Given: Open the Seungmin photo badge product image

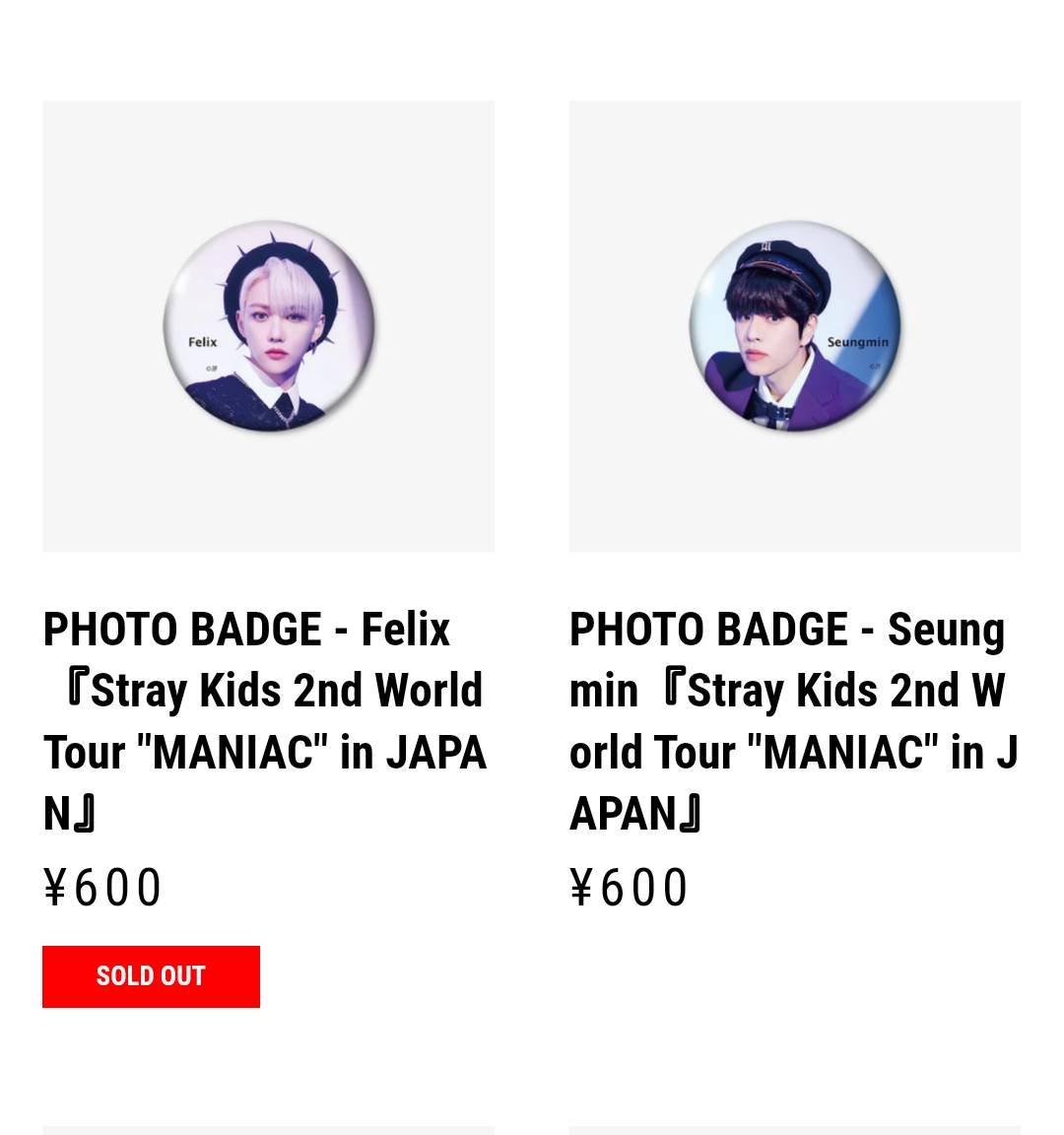Looking at the screenshot, I should coord(794,326).
